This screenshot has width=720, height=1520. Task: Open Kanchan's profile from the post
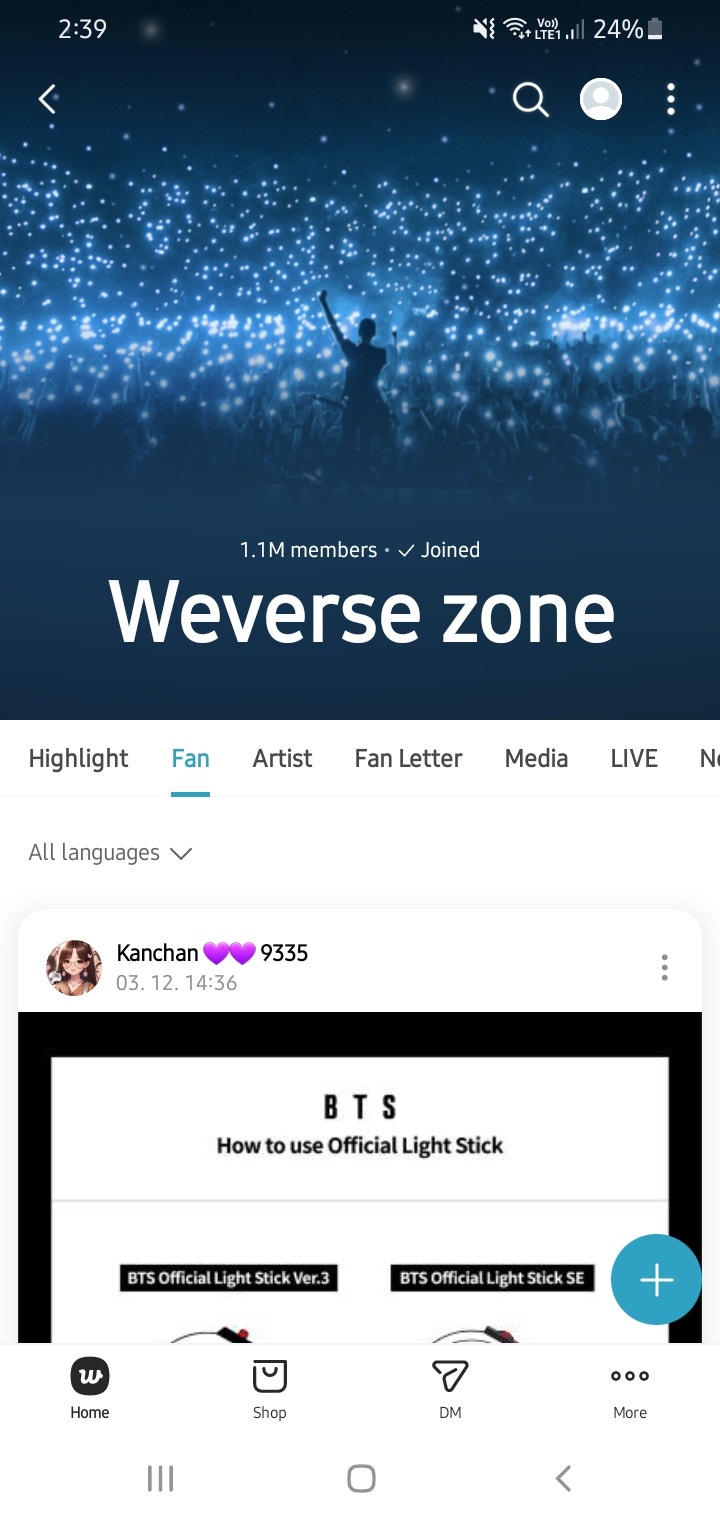coord(73,967)
